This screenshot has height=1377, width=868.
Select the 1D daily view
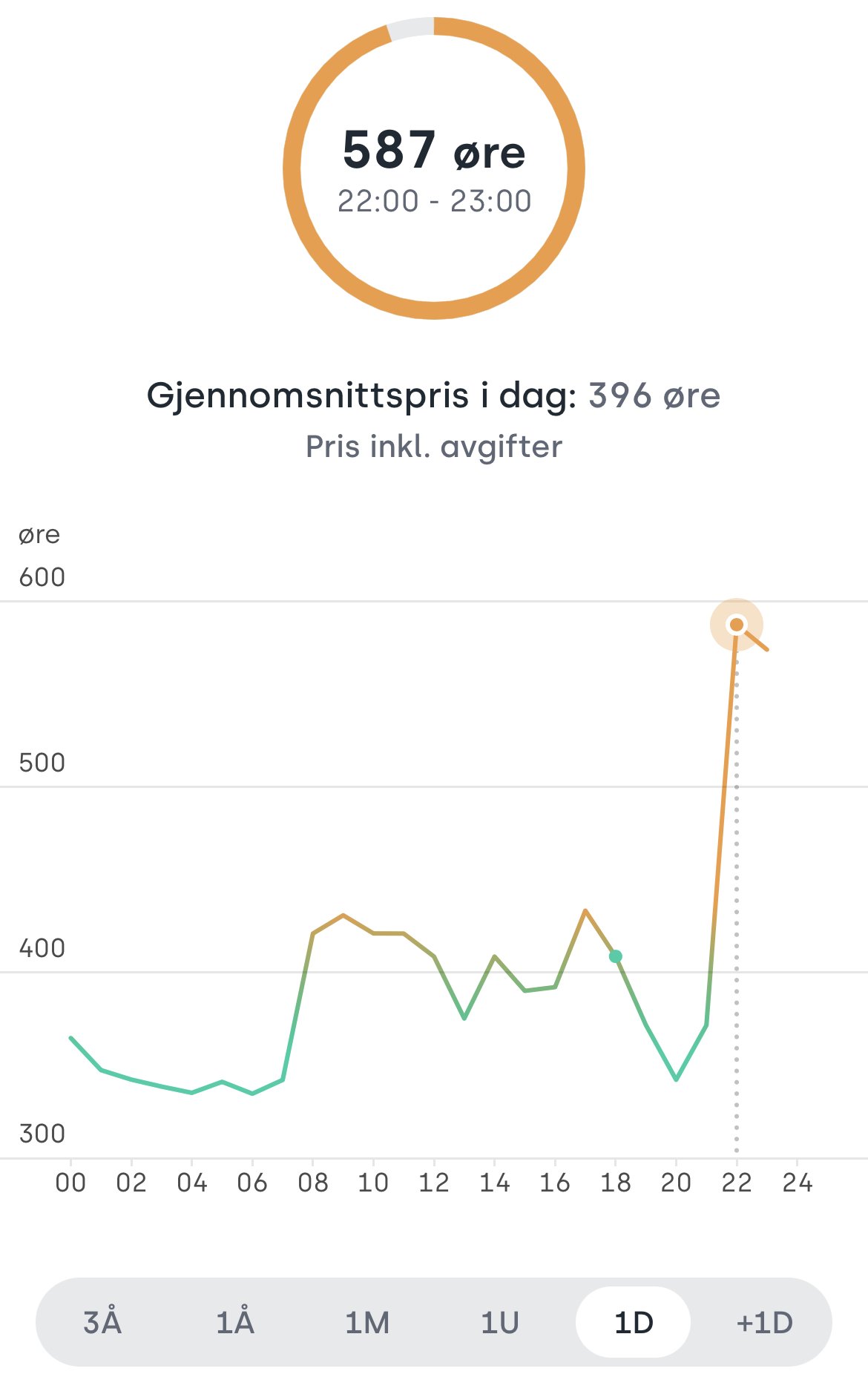tap(634, 1322)
